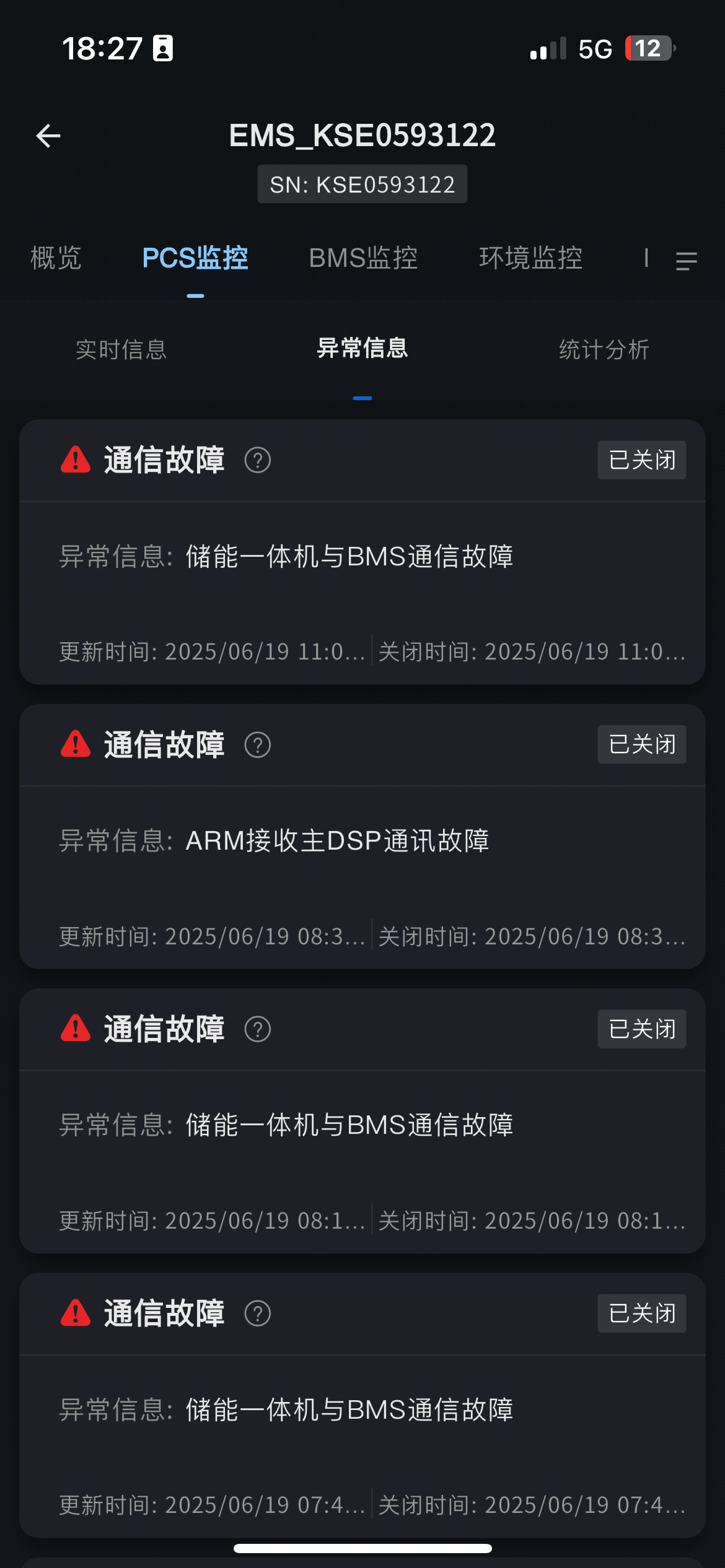Go back using the arrow icon
This screenshot has height=1568, width=725.
(x=48, y=136)
